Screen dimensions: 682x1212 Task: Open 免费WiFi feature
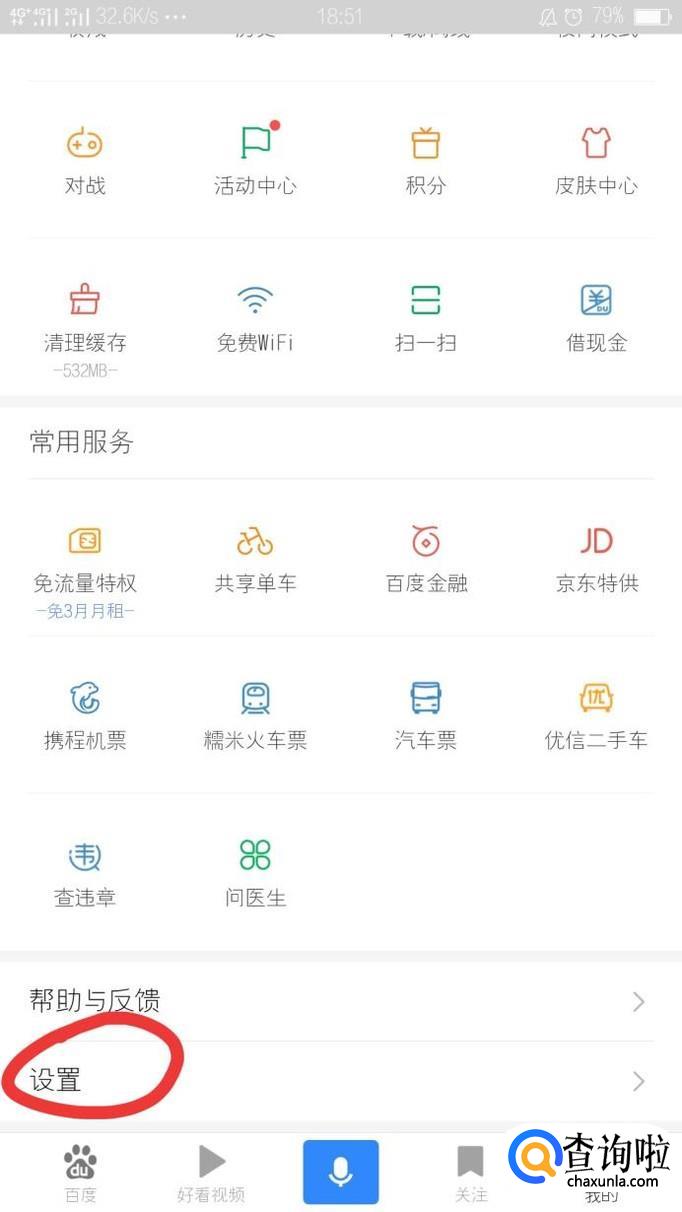coord(255,317)
